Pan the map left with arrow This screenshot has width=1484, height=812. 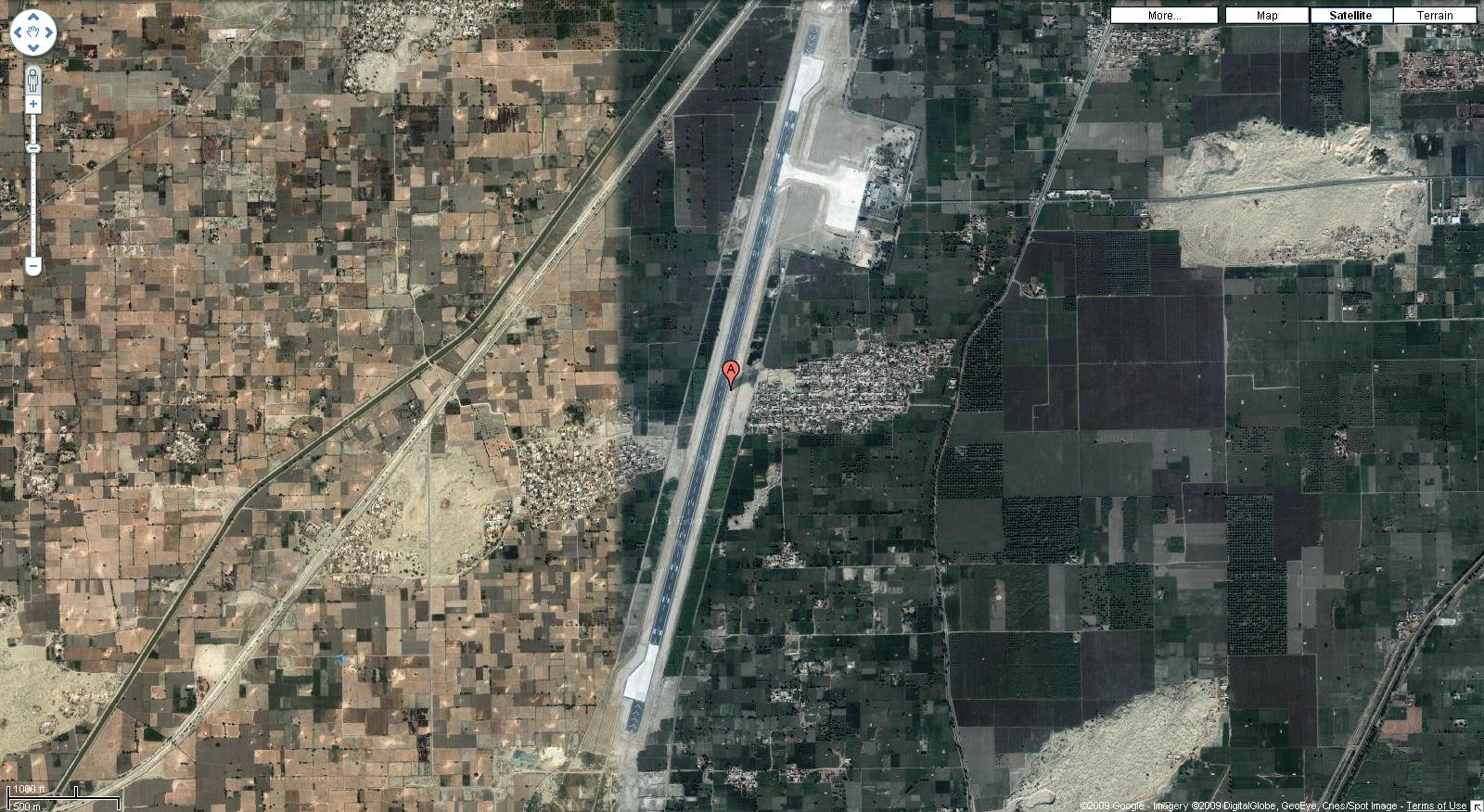17,33
